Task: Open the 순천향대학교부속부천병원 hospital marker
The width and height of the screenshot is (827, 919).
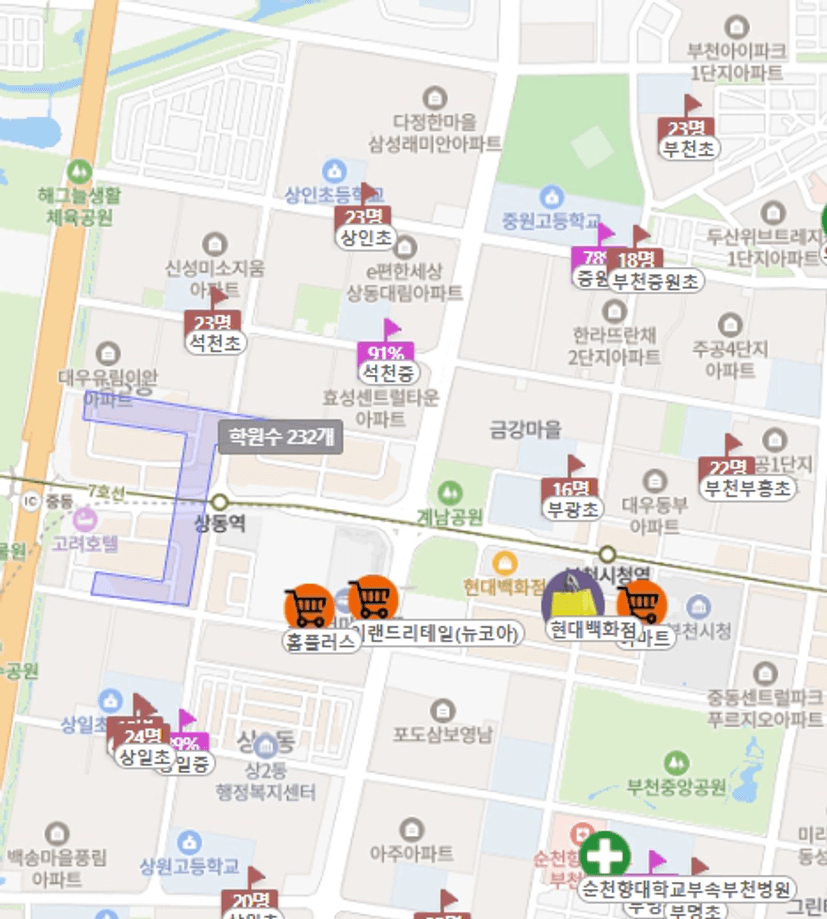Action: [x=605, y=856]
